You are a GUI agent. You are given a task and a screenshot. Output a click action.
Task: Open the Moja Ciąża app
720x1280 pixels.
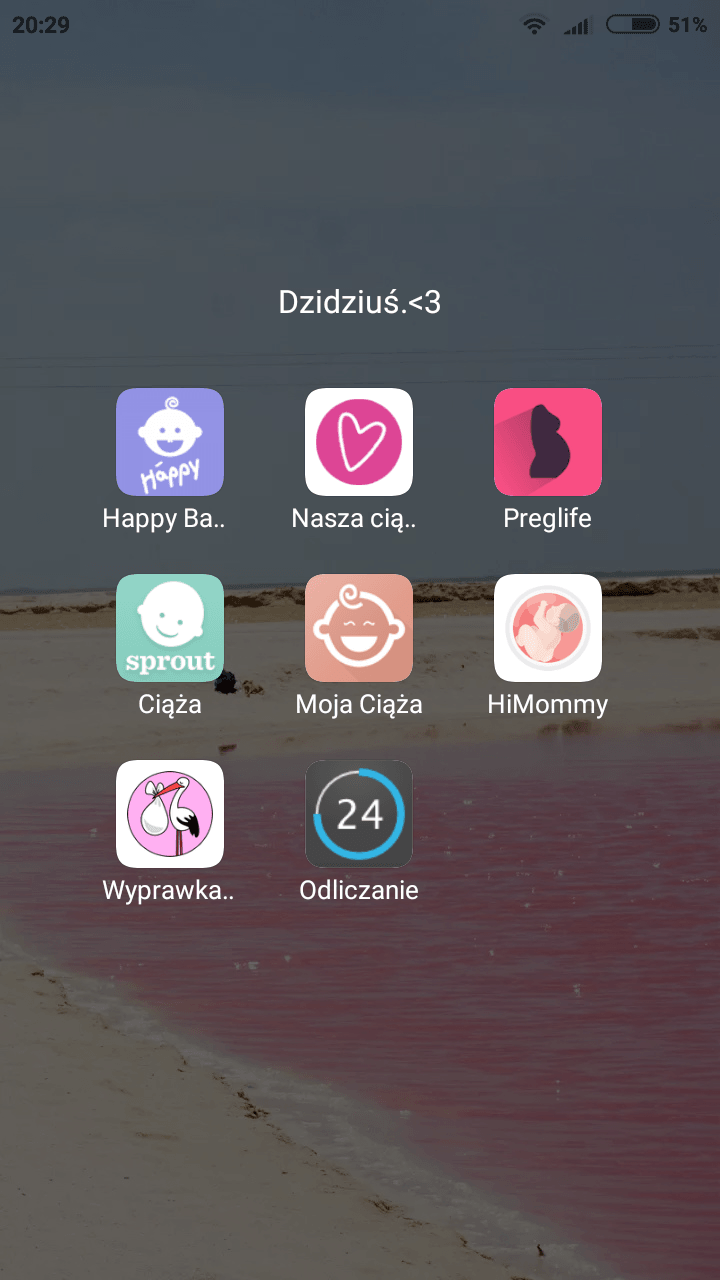(358, 628)
